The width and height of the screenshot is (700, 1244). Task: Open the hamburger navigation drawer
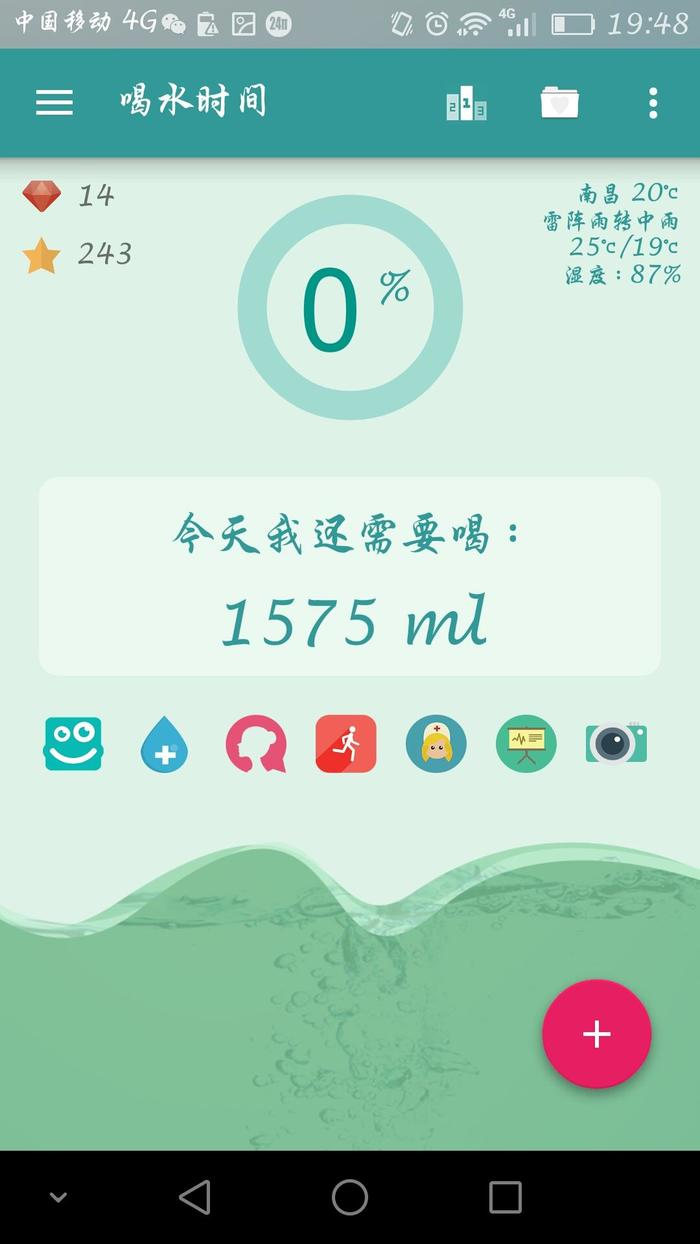(54, 102)
